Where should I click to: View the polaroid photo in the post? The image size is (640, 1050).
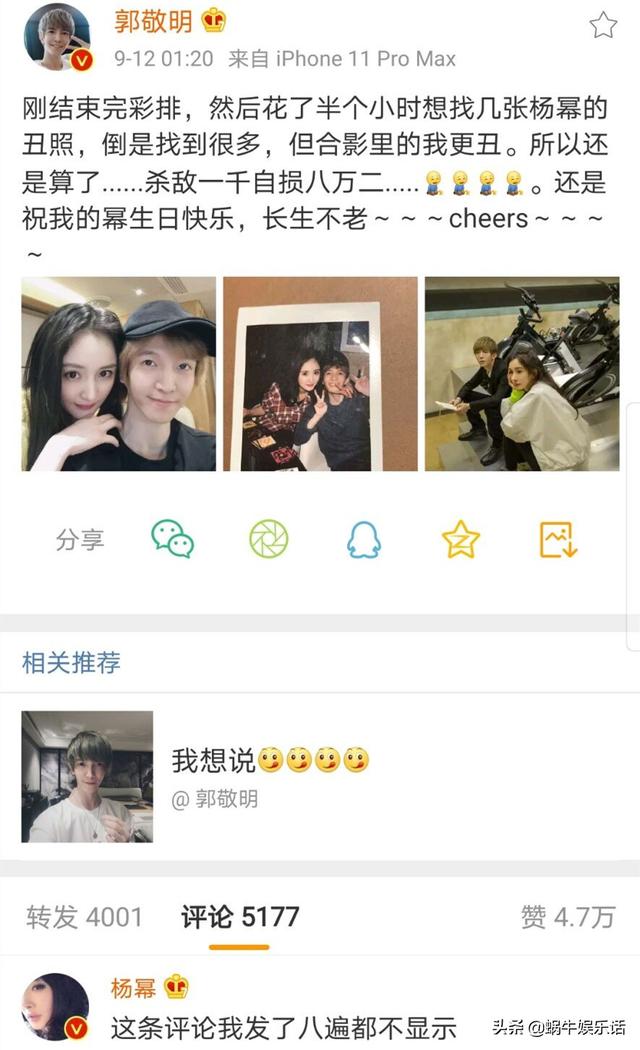point(320,374)
